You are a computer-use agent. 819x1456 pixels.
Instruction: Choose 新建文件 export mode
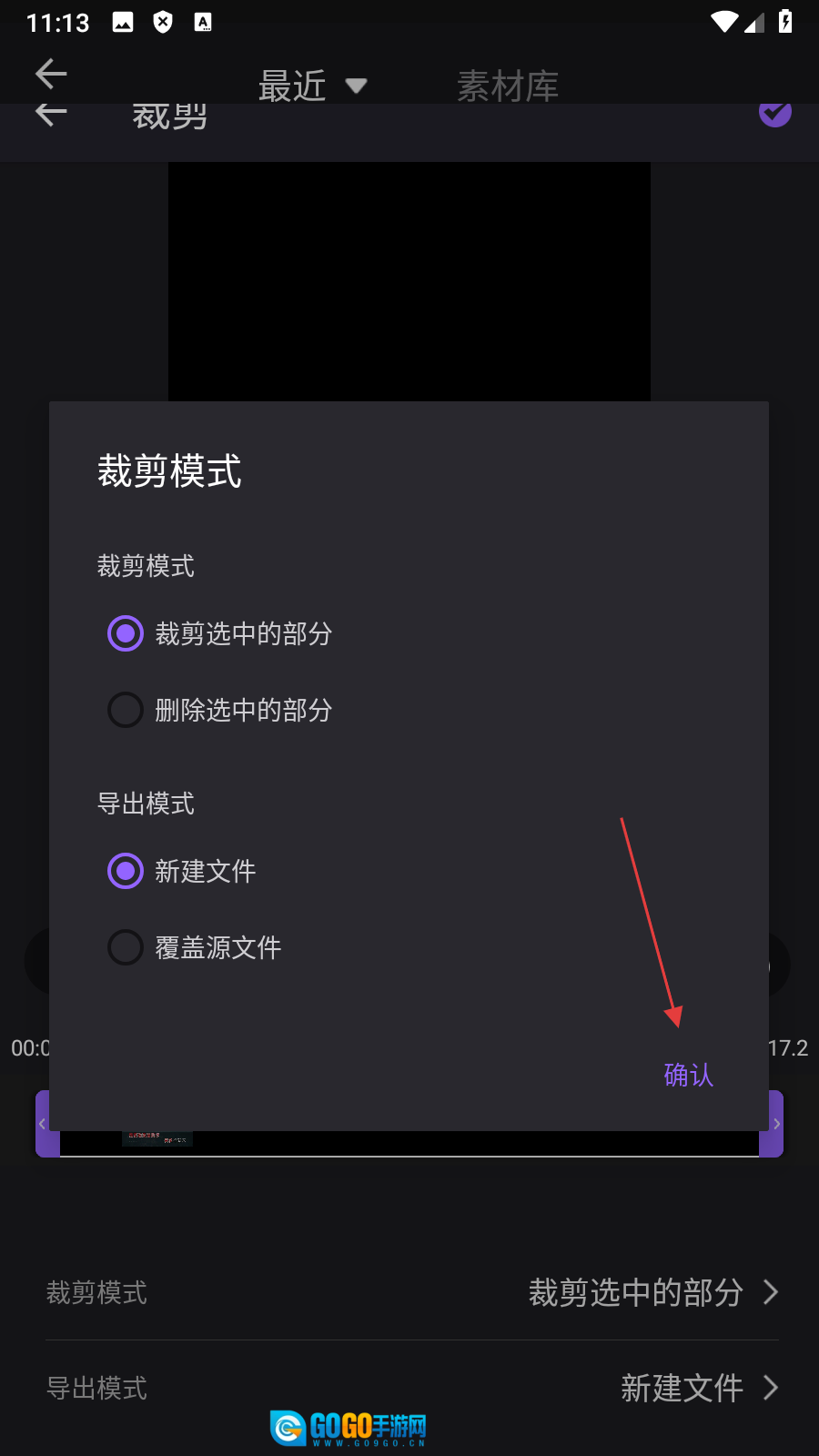(x=126, y=871)
